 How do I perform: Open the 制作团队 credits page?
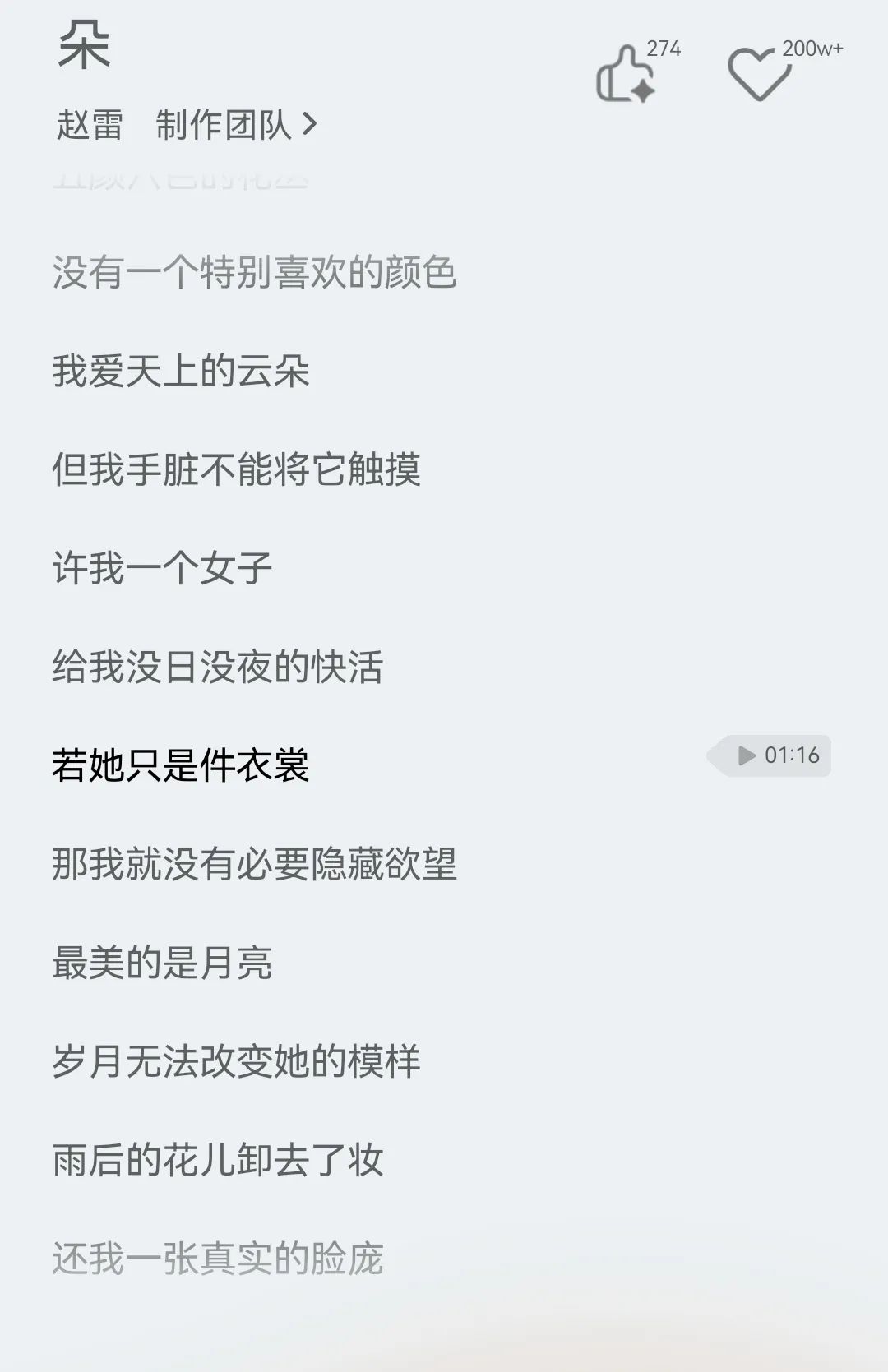224,122
